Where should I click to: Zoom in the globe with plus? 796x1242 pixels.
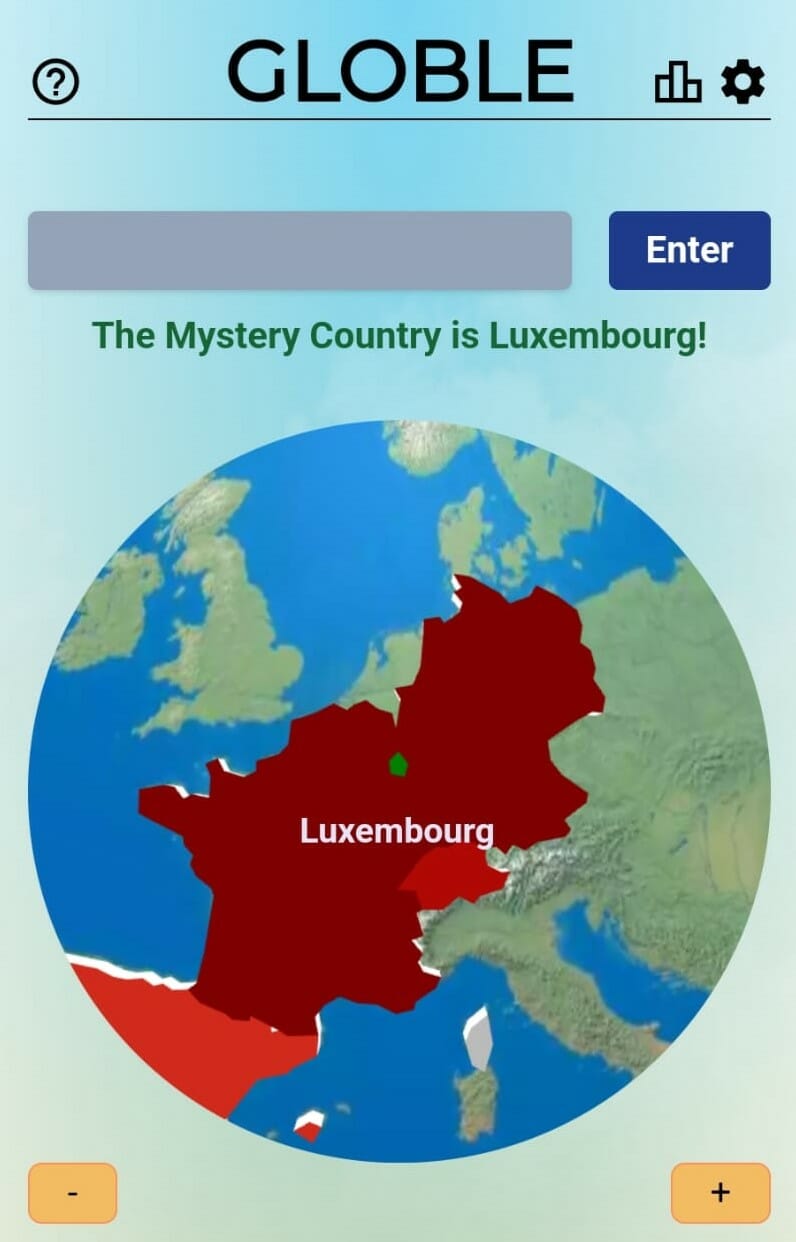(720, 1192)
